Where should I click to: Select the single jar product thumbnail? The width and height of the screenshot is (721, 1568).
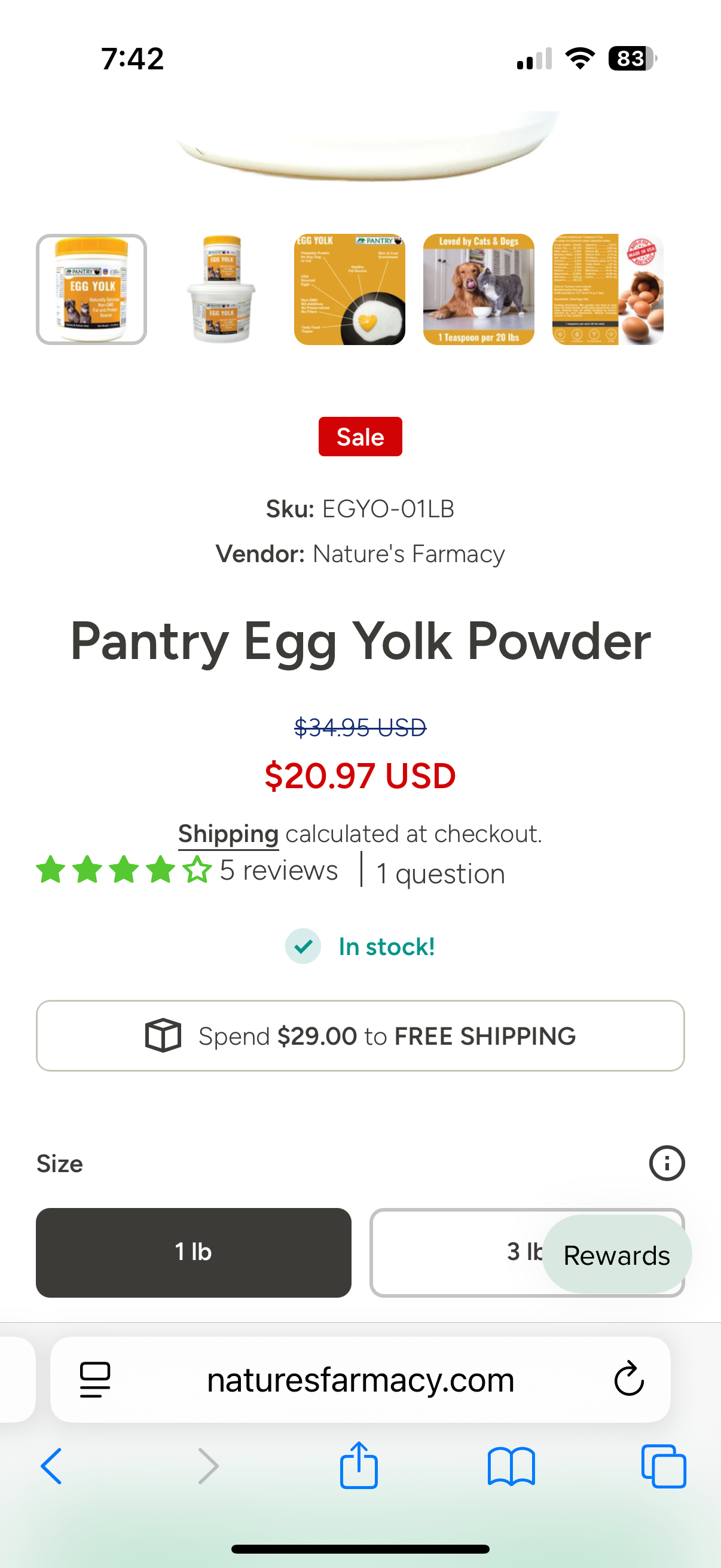point(91,289)
